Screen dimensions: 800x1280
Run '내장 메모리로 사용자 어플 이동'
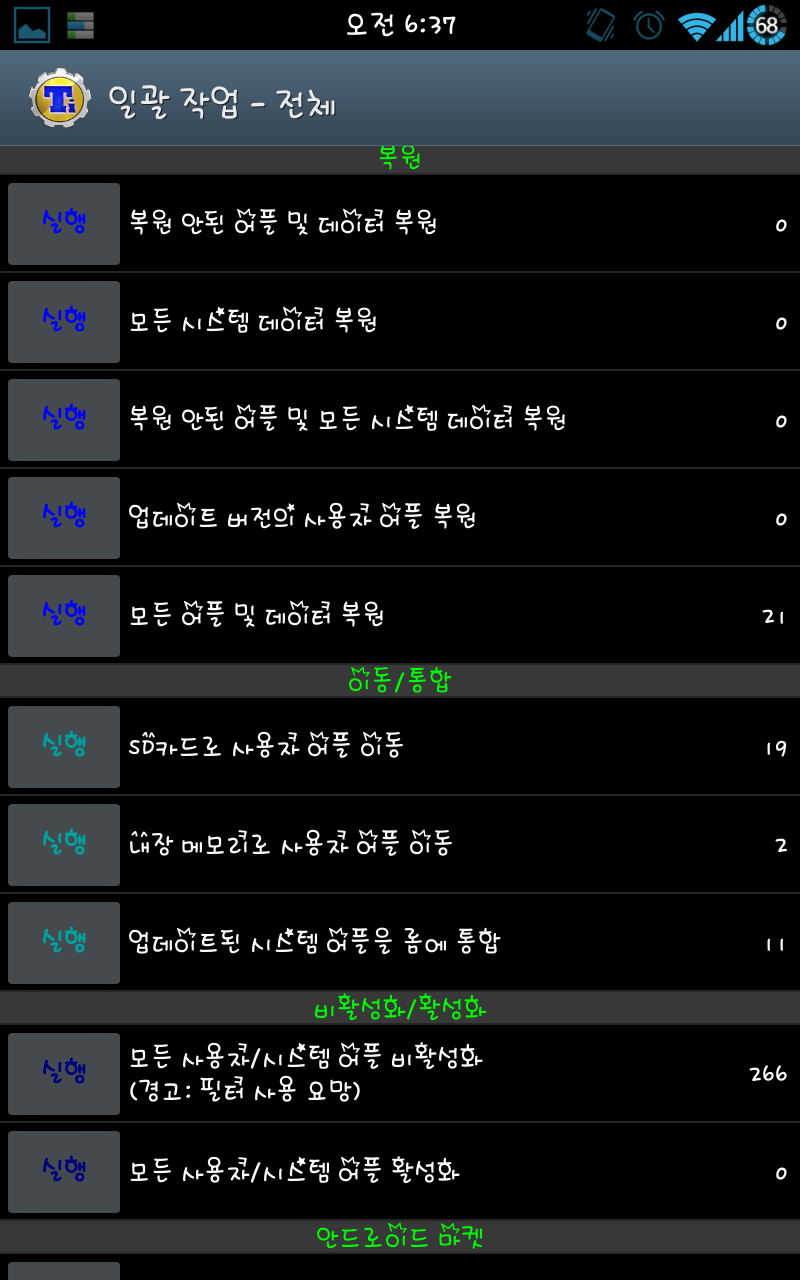point(64,845)
